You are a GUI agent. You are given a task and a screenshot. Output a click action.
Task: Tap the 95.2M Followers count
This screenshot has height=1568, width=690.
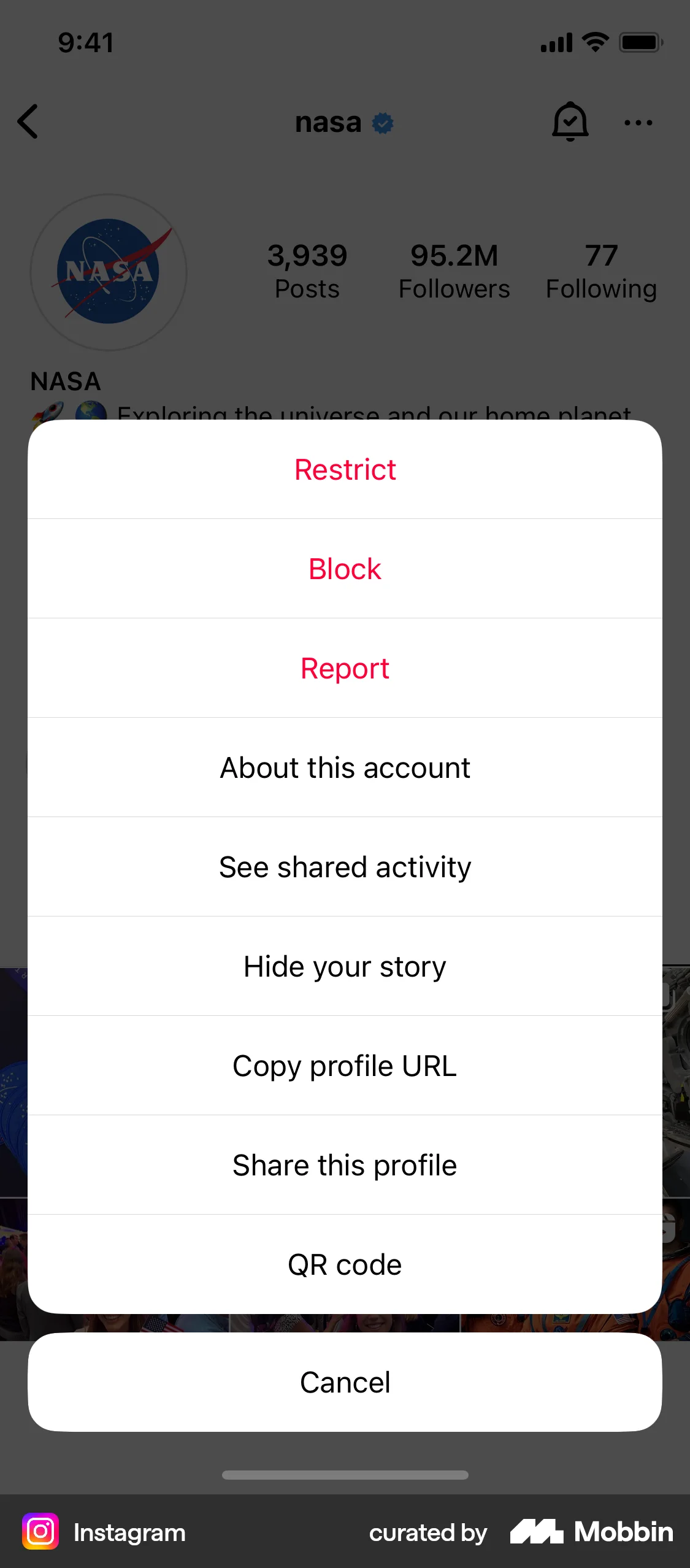point(454,269)
